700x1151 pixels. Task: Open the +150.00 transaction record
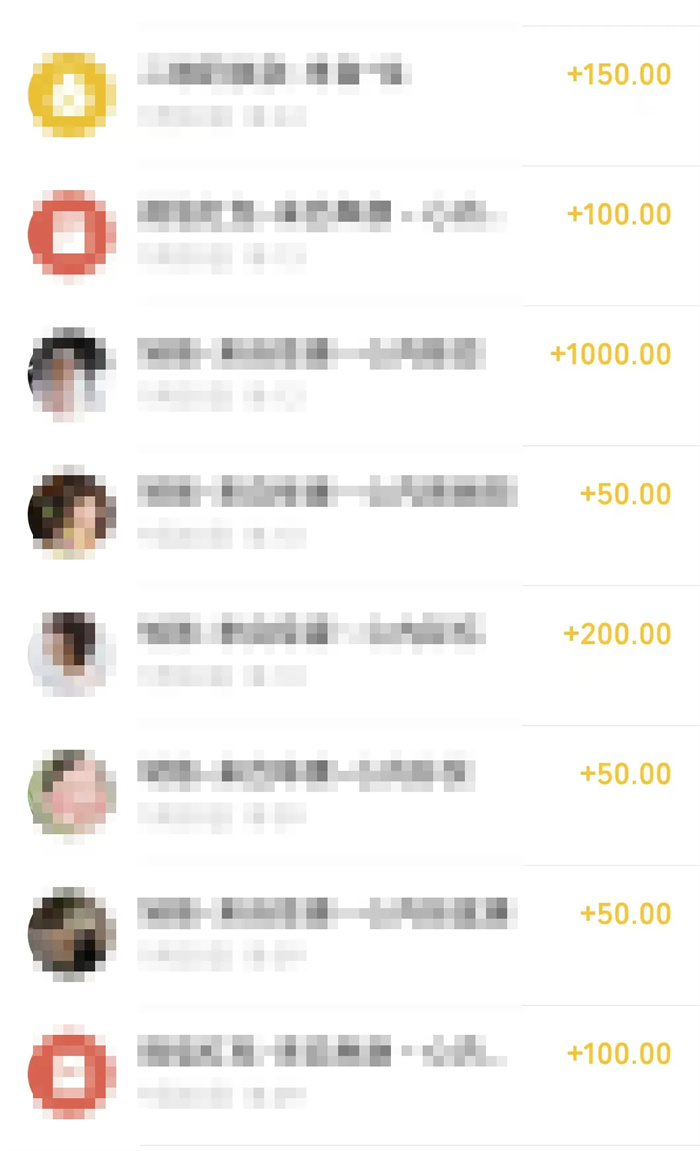tap(350, 95)
